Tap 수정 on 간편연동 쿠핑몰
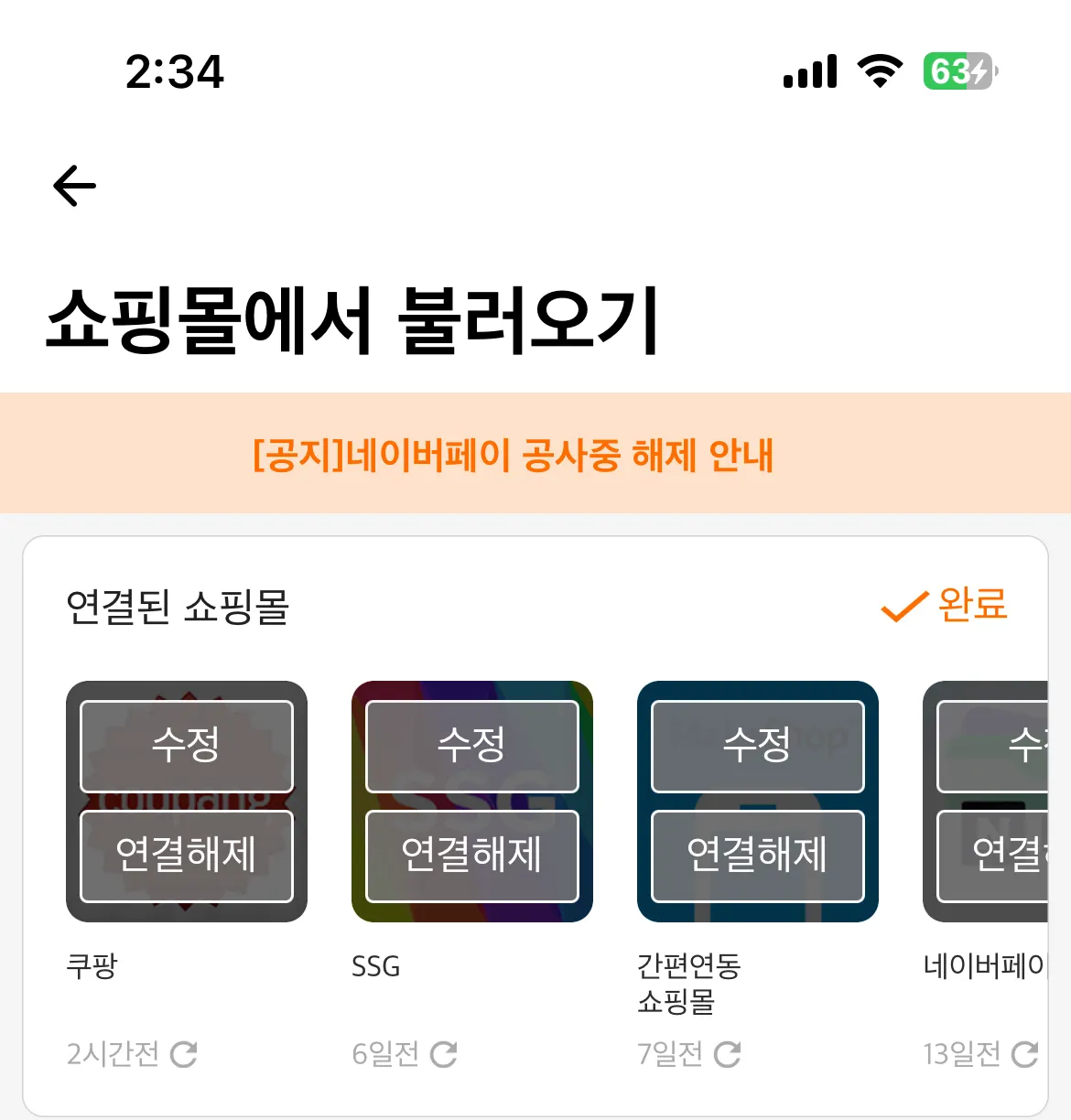 pyautogui.click(x=758, y=746)
